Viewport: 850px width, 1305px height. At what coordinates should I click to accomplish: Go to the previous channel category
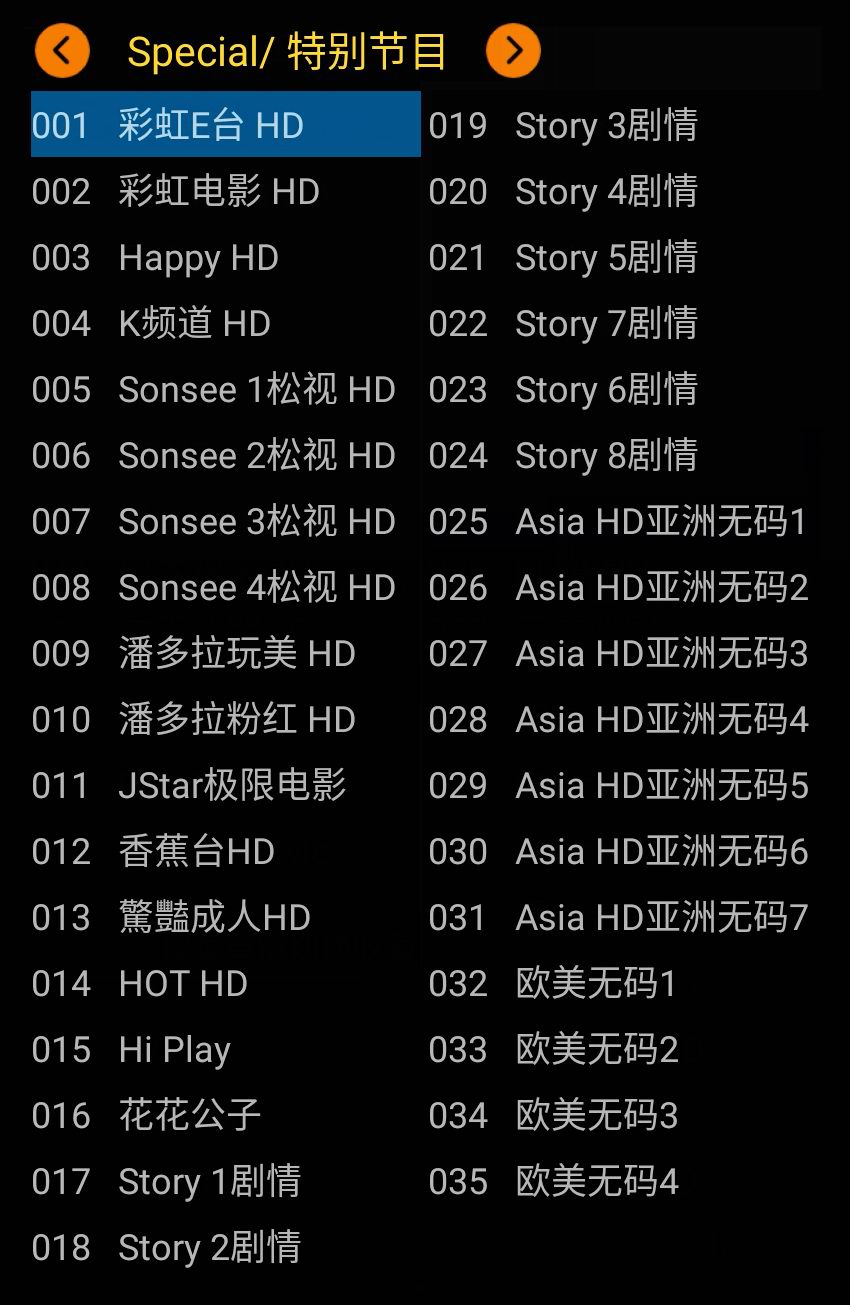click(62, 51)
